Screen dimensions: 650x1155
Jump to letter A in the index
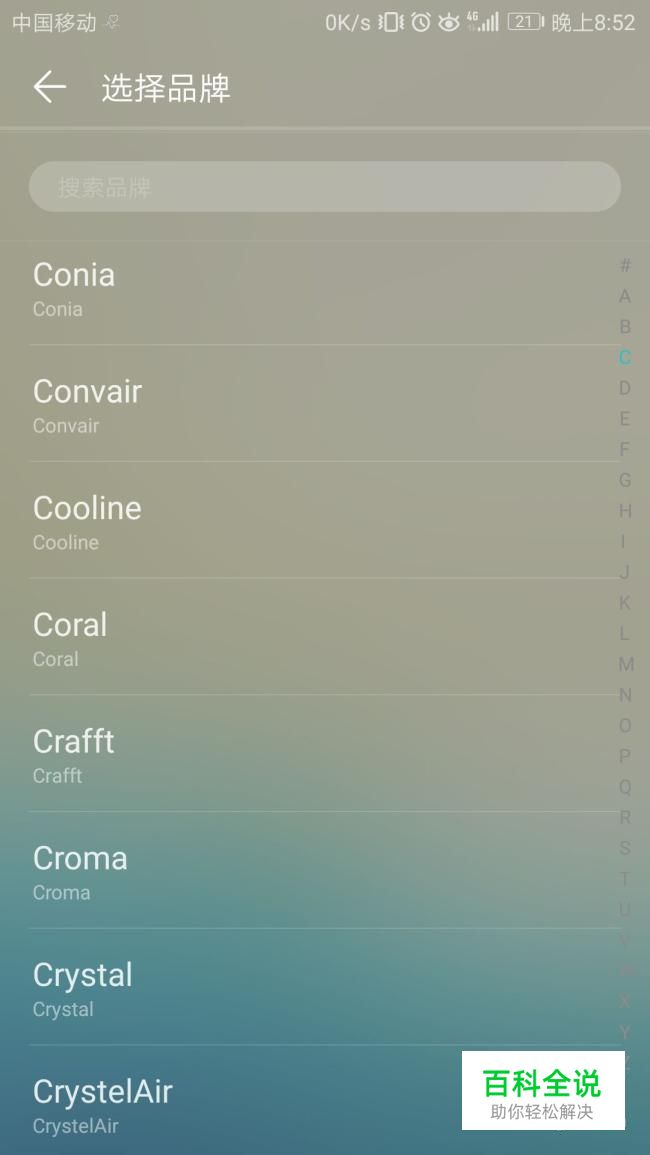(625, 296)
